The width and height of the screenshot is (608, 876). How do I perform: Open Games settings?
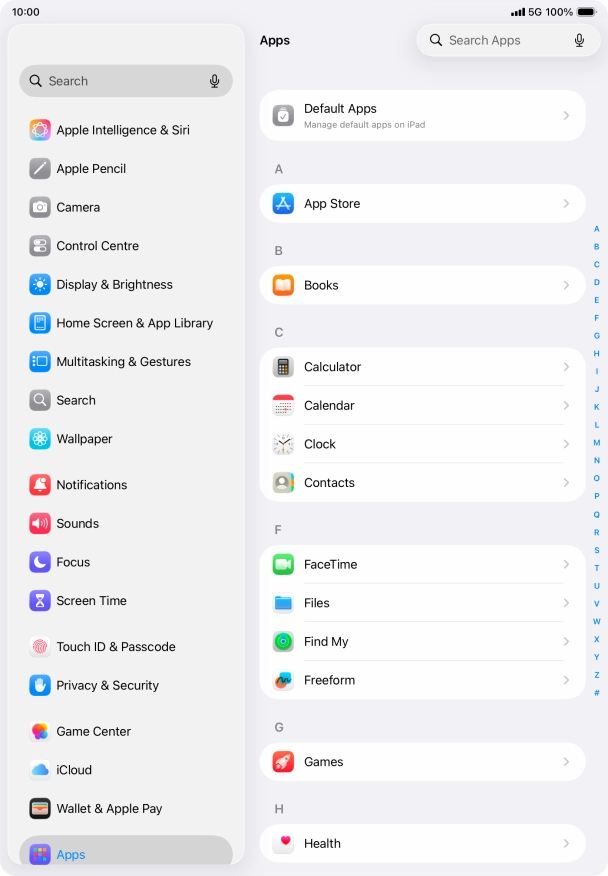tap(422, 762)
